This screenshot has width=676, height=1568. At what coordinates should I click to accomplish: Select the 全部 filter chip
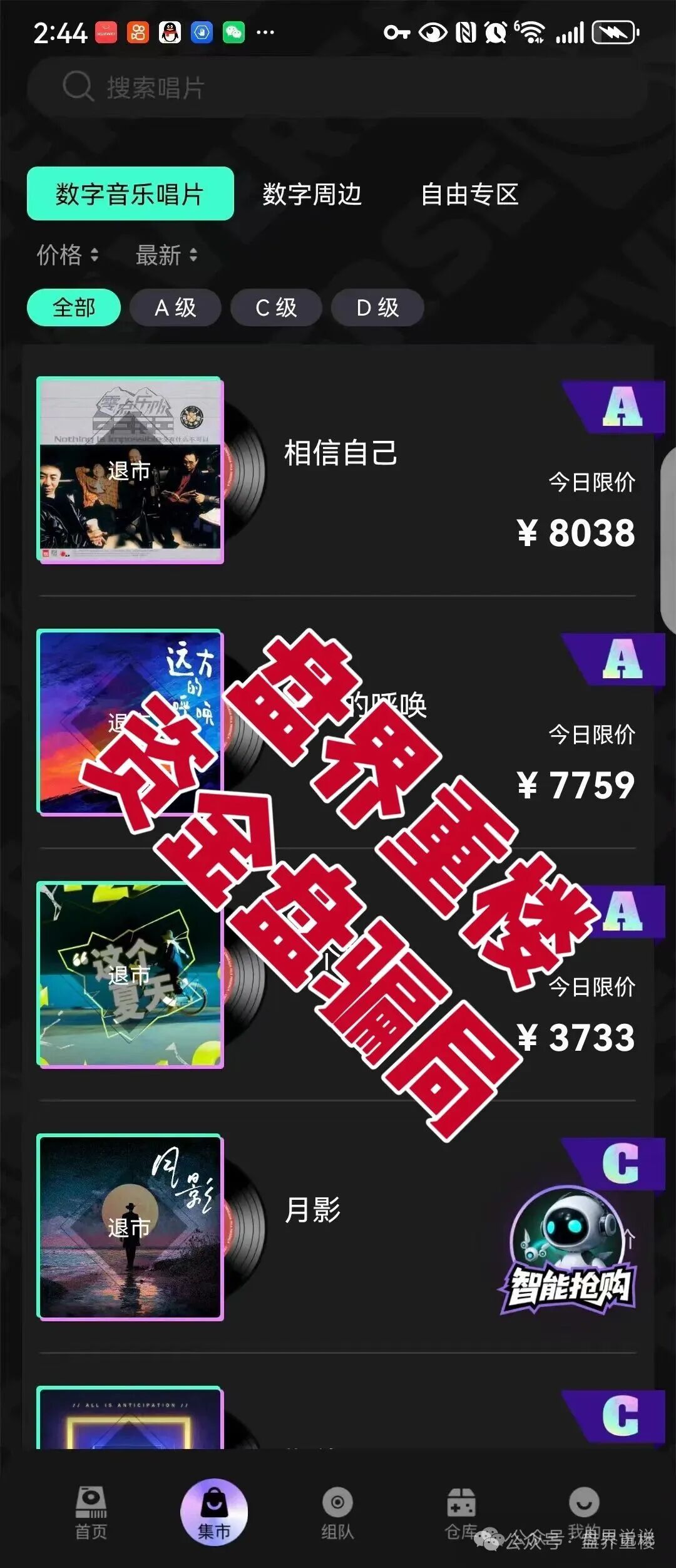point(74,307)
